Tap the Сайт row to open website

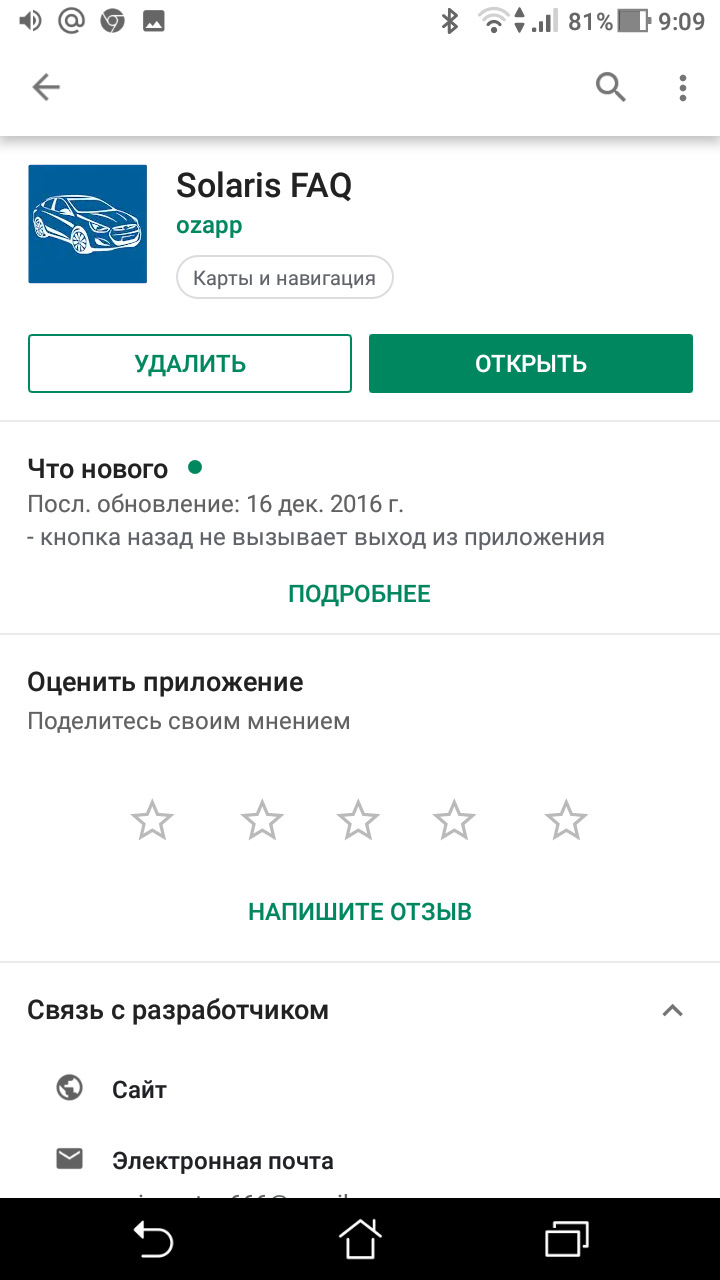[140, 1088]
